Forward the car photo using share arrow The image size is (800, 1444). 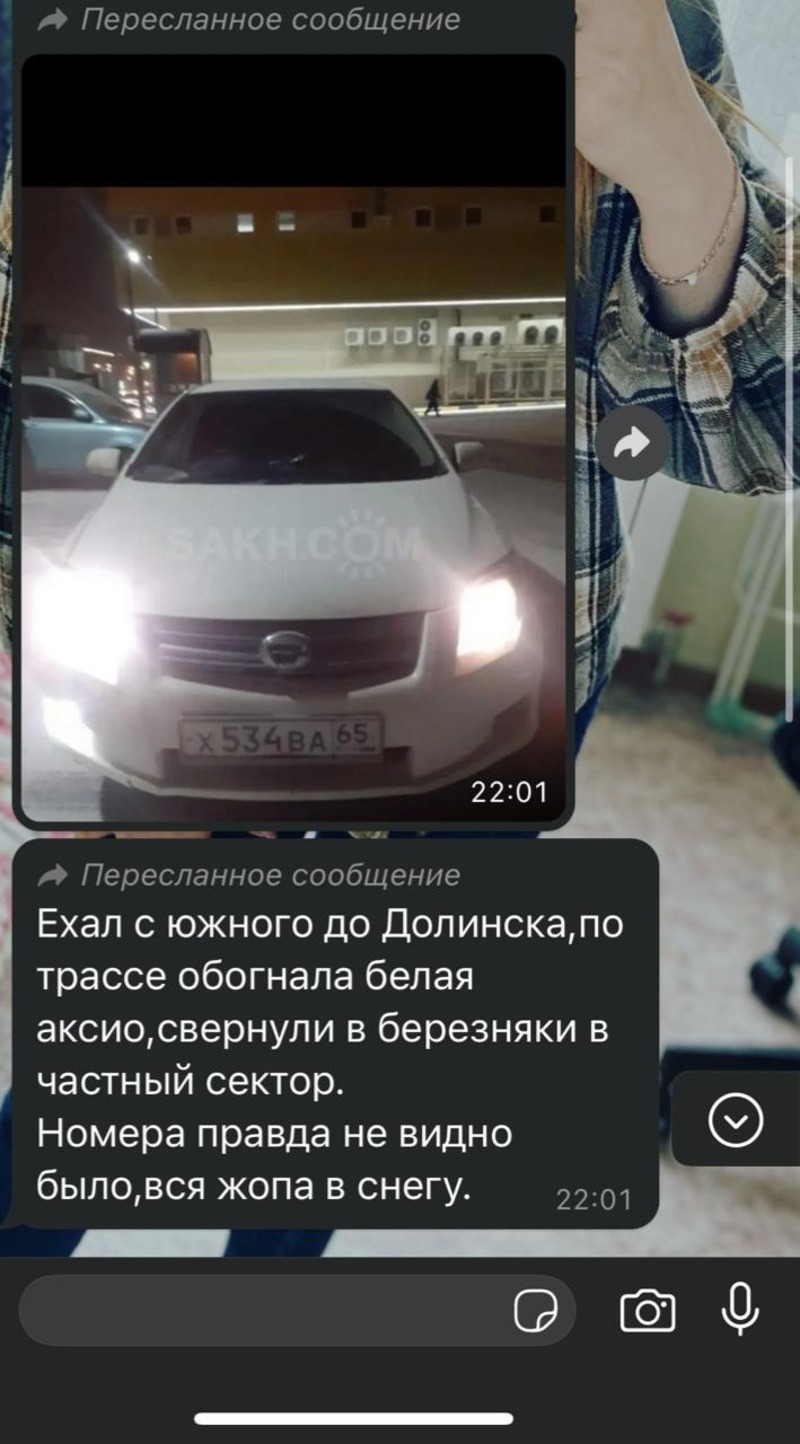pos(633,443)
